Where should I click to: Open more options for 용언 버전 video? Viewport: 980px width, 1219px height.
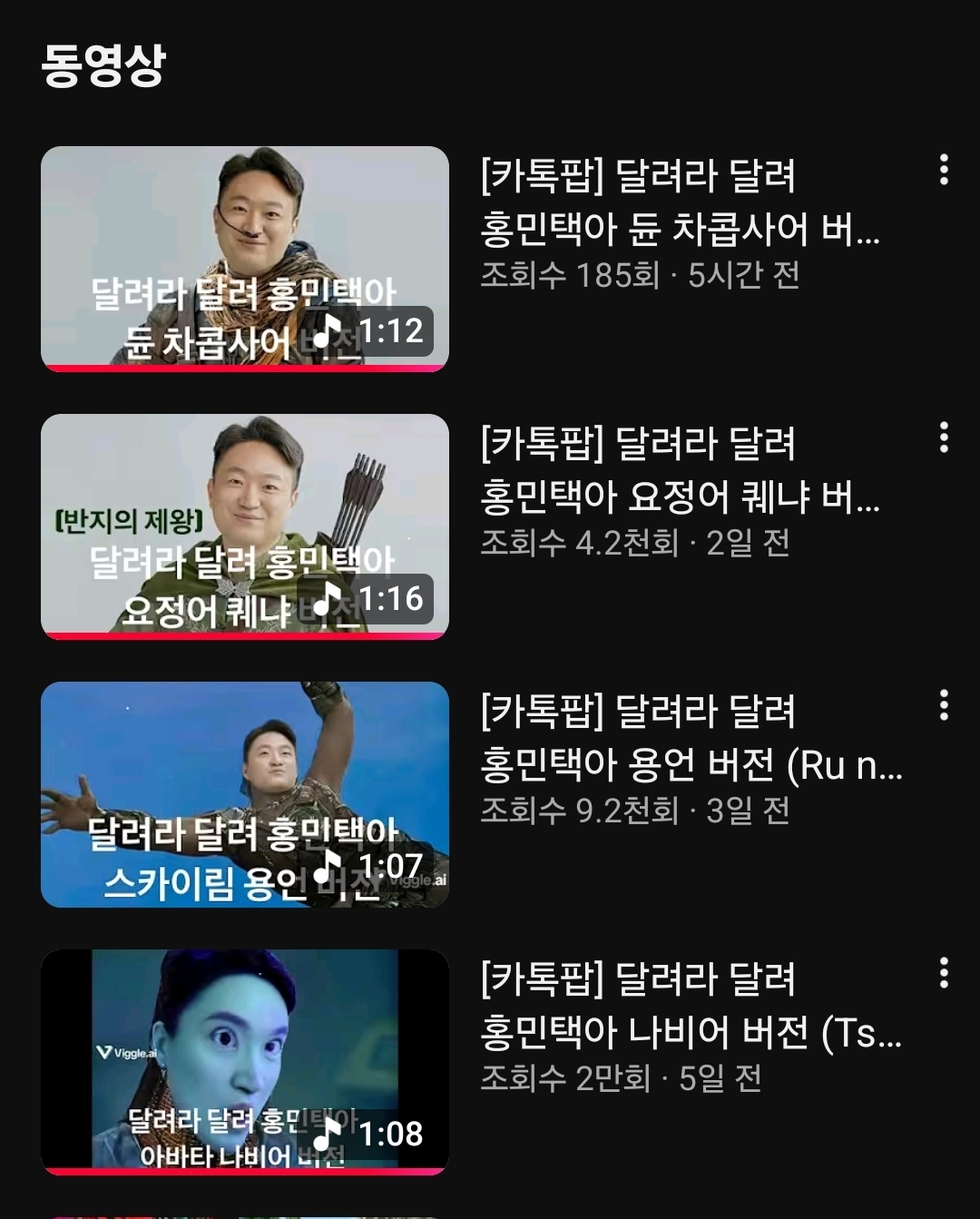944,705
